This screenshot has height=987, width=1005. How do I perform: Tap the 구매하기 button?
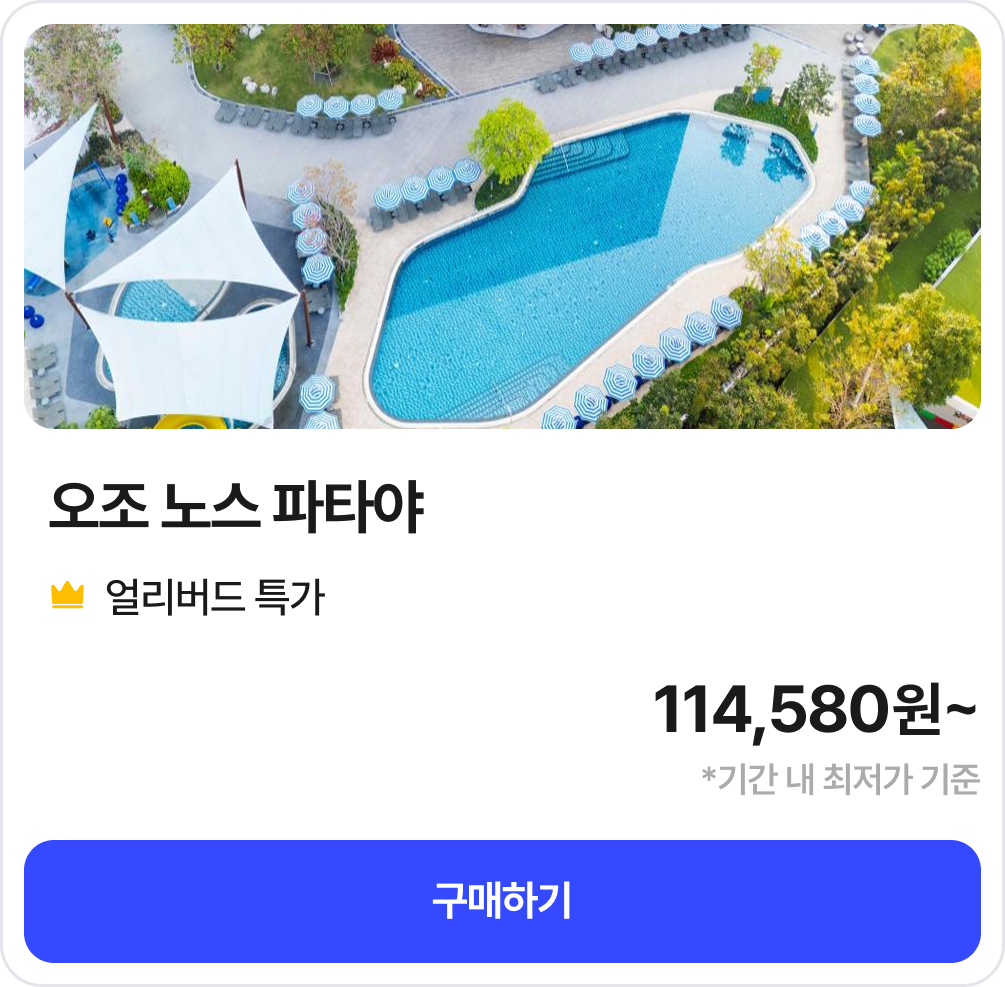pyautogui.click(x=502, y=900)
